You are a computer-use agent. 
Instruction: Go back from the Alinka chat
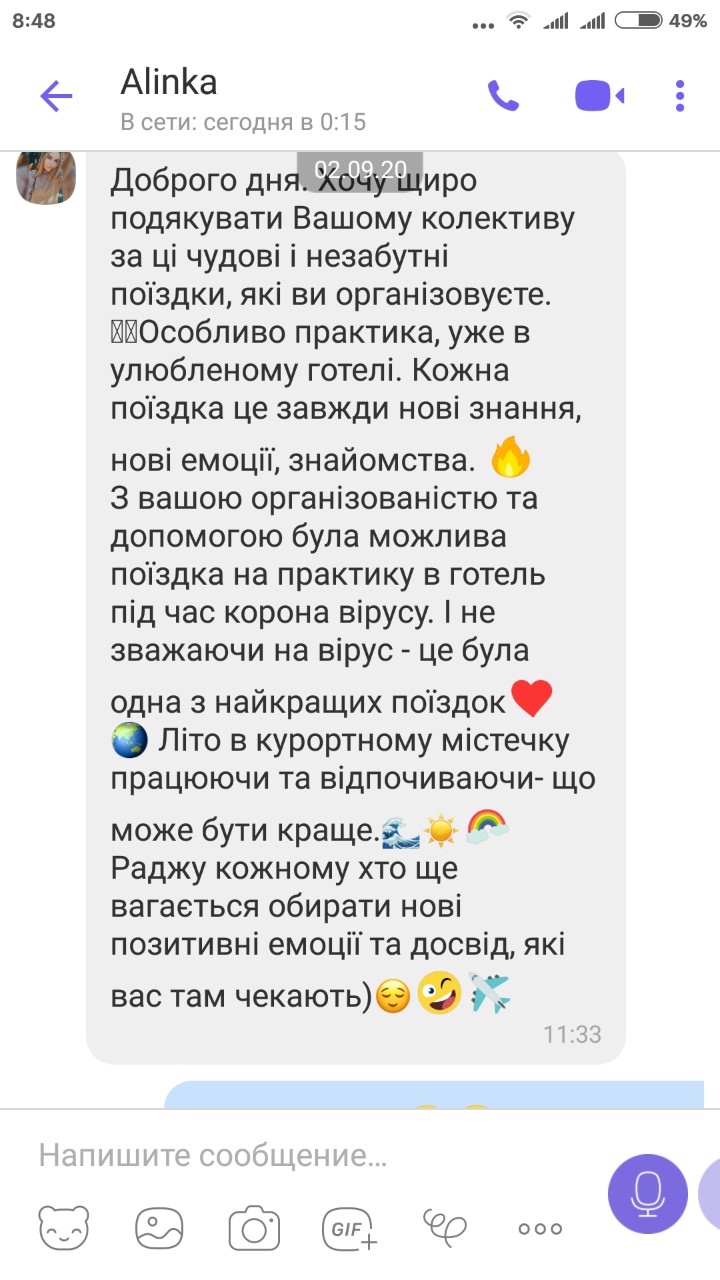pyautogui.click(x=56, y=97)
